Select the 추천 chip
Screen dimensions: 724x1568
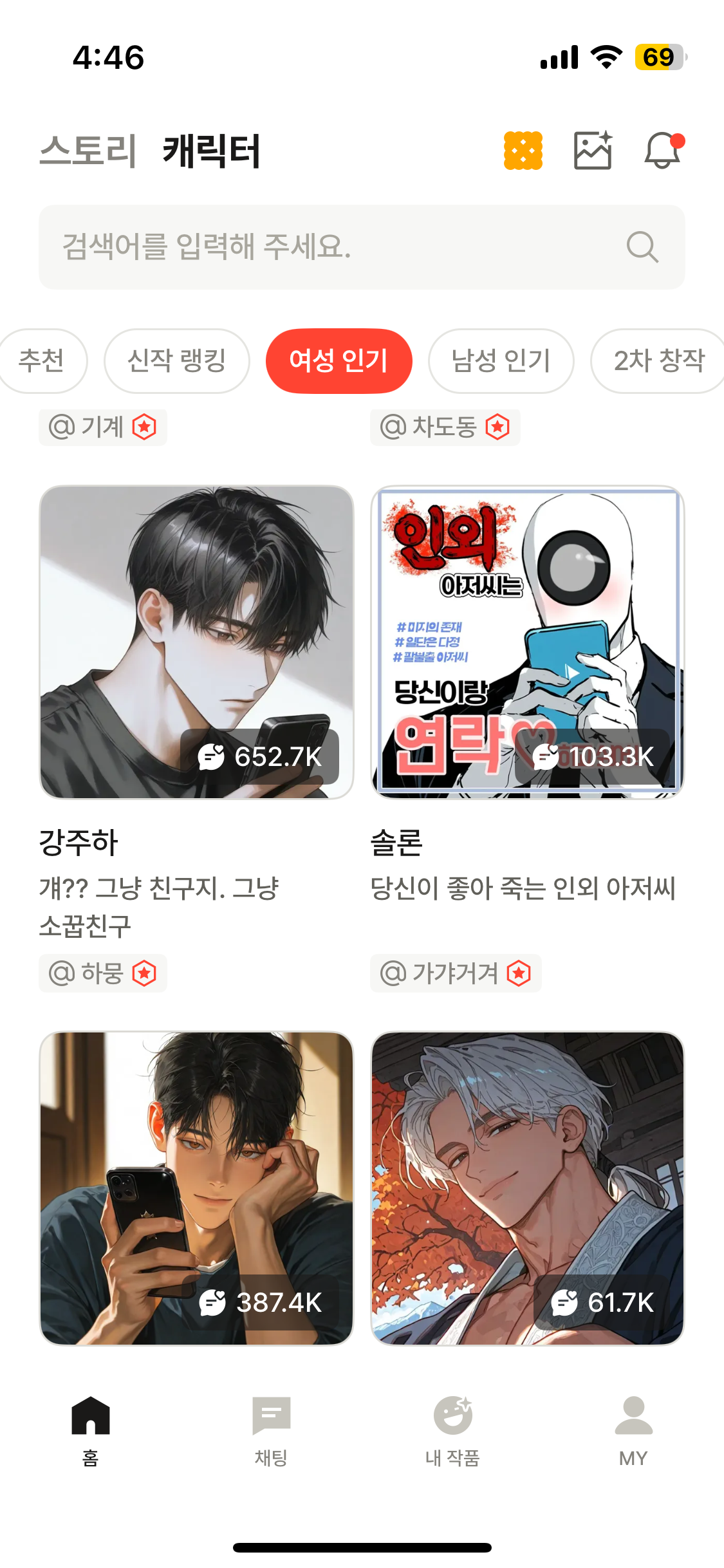(x=41, y=361)
